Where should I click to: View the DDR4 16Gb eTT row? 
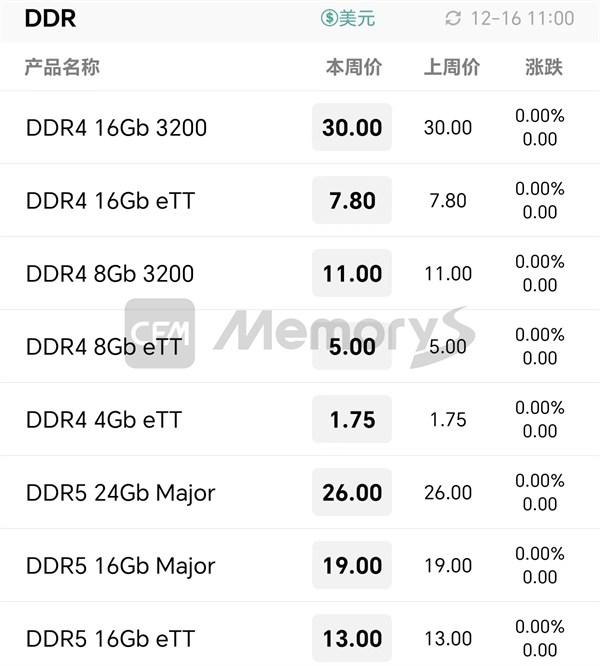[x=110, y=201]
